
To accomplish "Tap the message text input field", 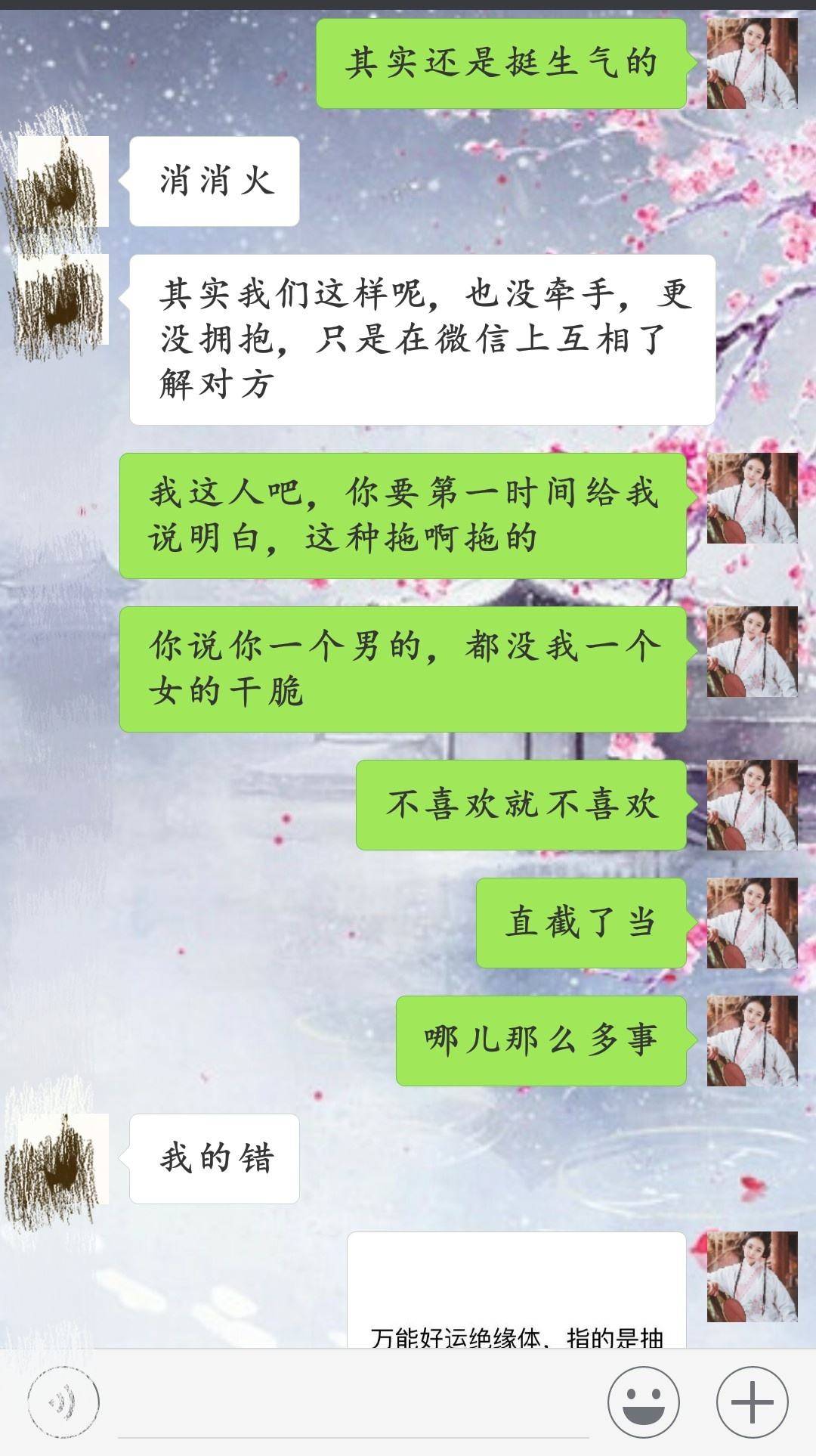I will 353,1405.
